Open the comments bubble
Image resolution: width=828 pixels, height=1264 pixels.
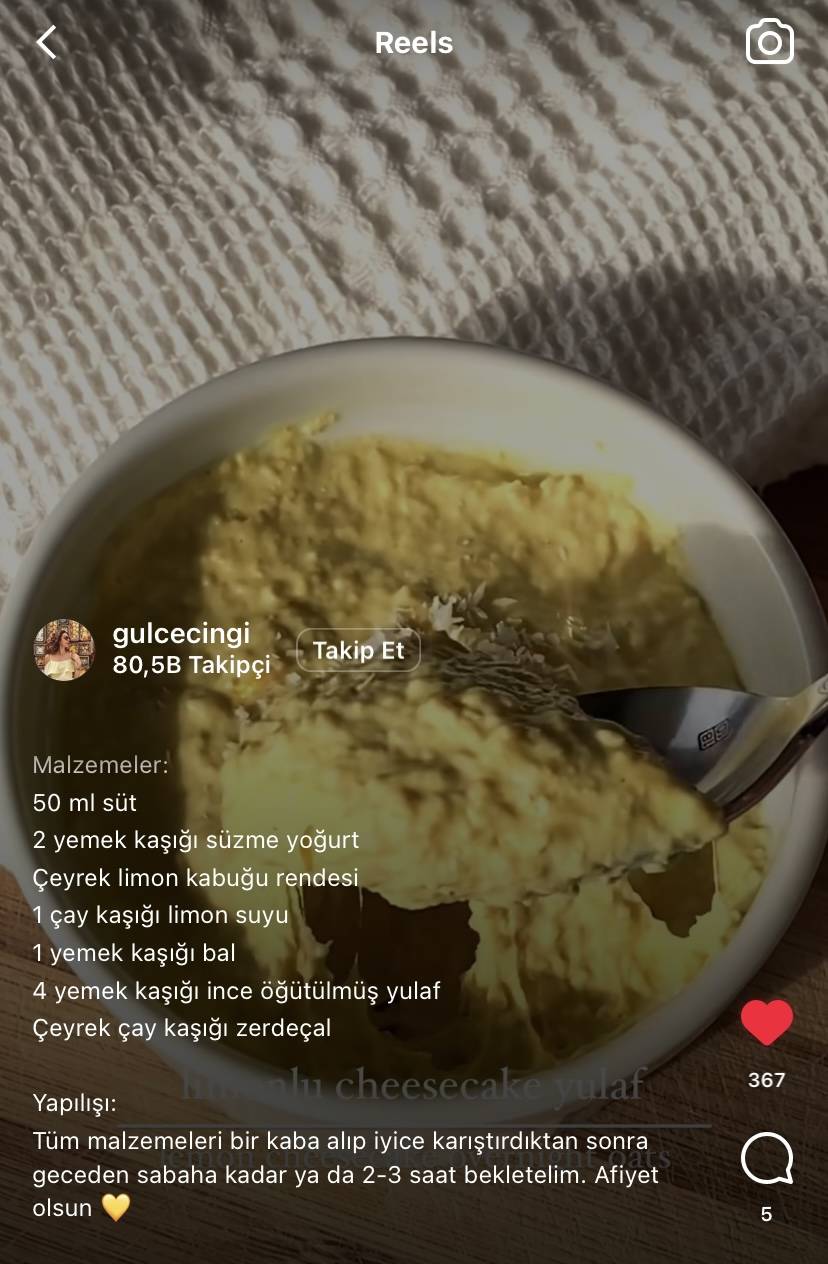click(x=766, y=1160)
